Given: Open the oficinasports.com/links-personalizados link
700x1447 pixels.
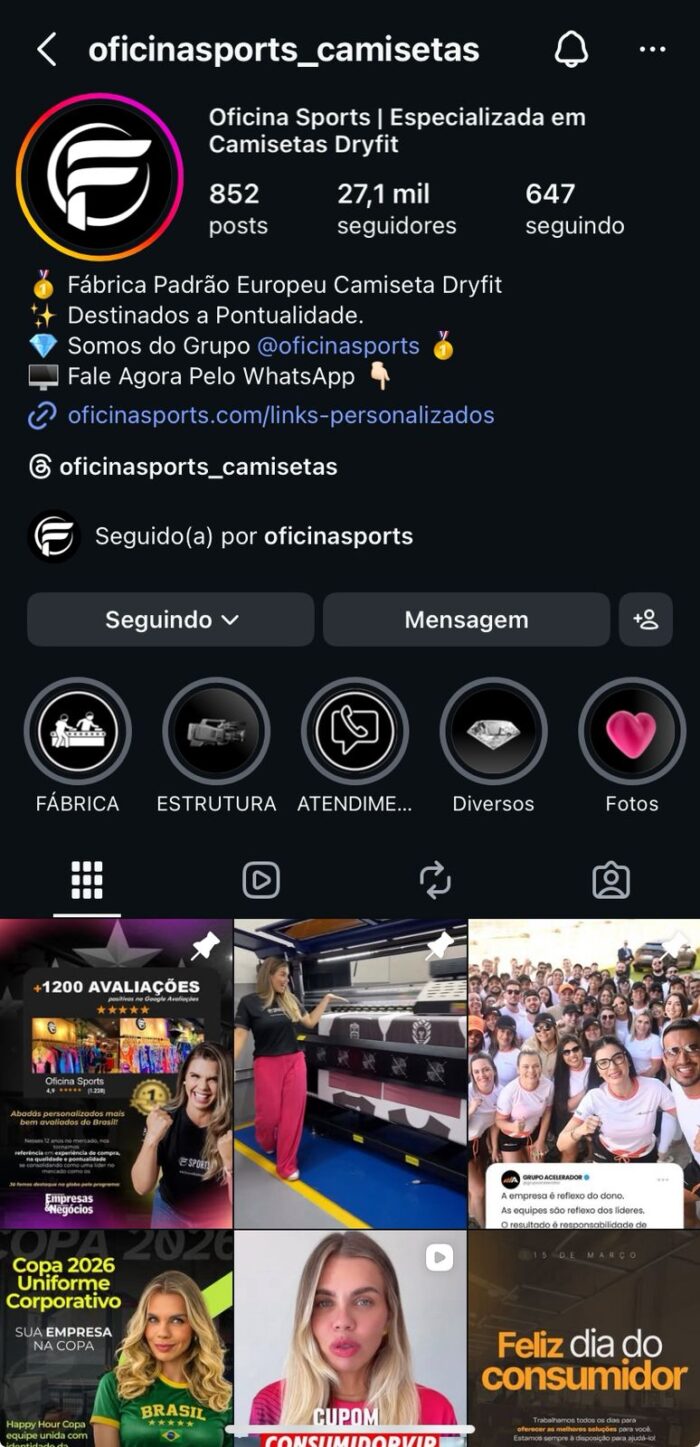Looking at the screenshot, I should (x=280, y=415).
